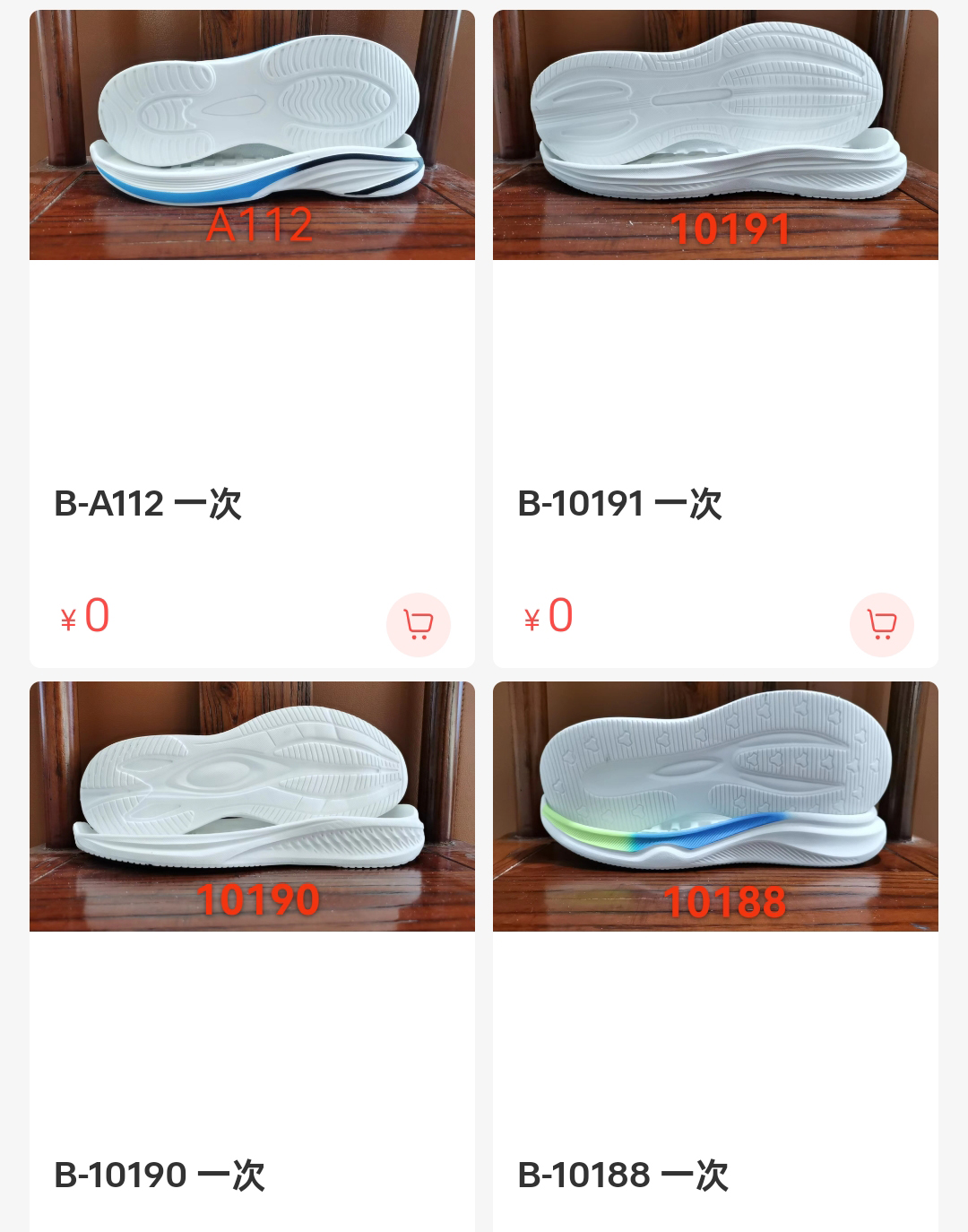
Task: Open the B-10191 一次 product card
Action: click(715, 135)
